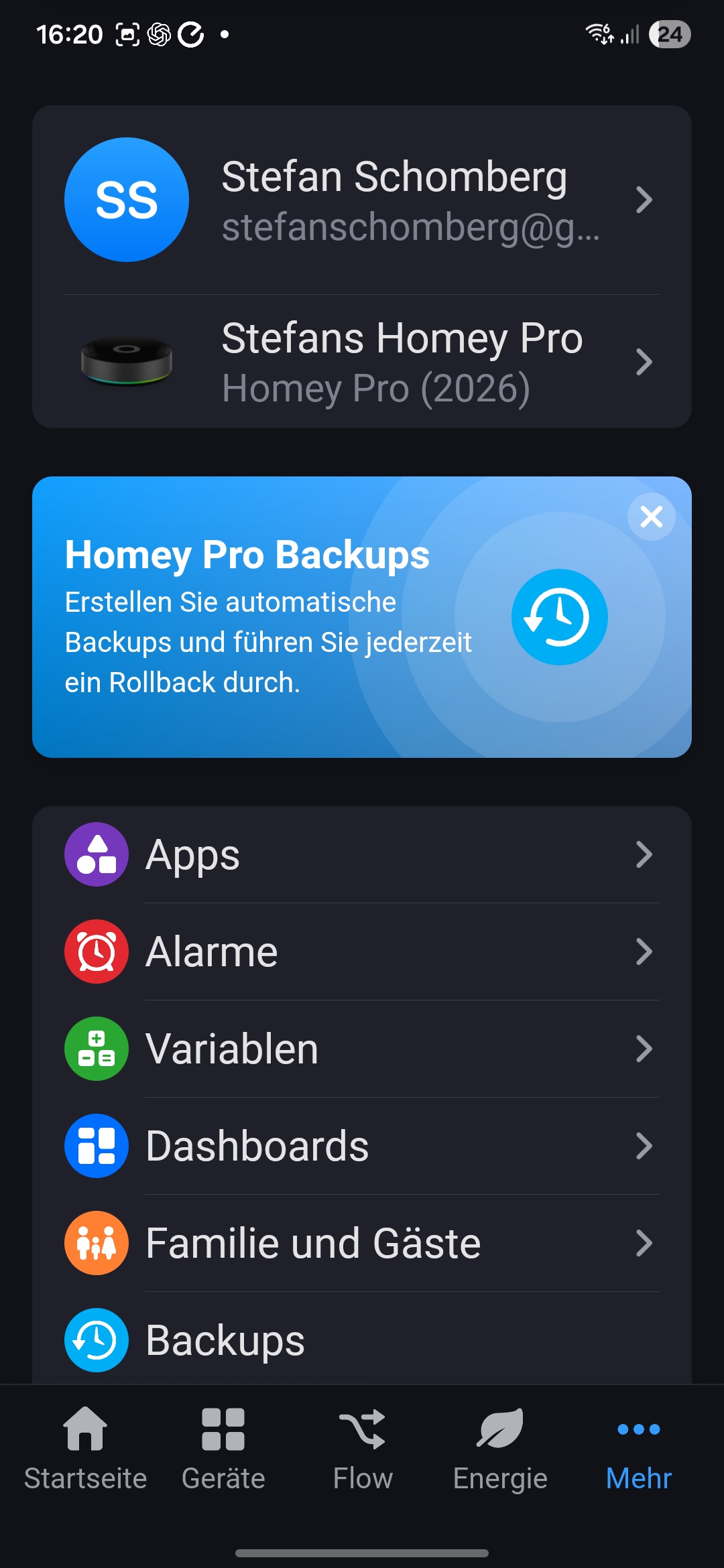The image size is (724, 1568).
Task: Tap the Mehr tab
Action: coord(638,1447)
